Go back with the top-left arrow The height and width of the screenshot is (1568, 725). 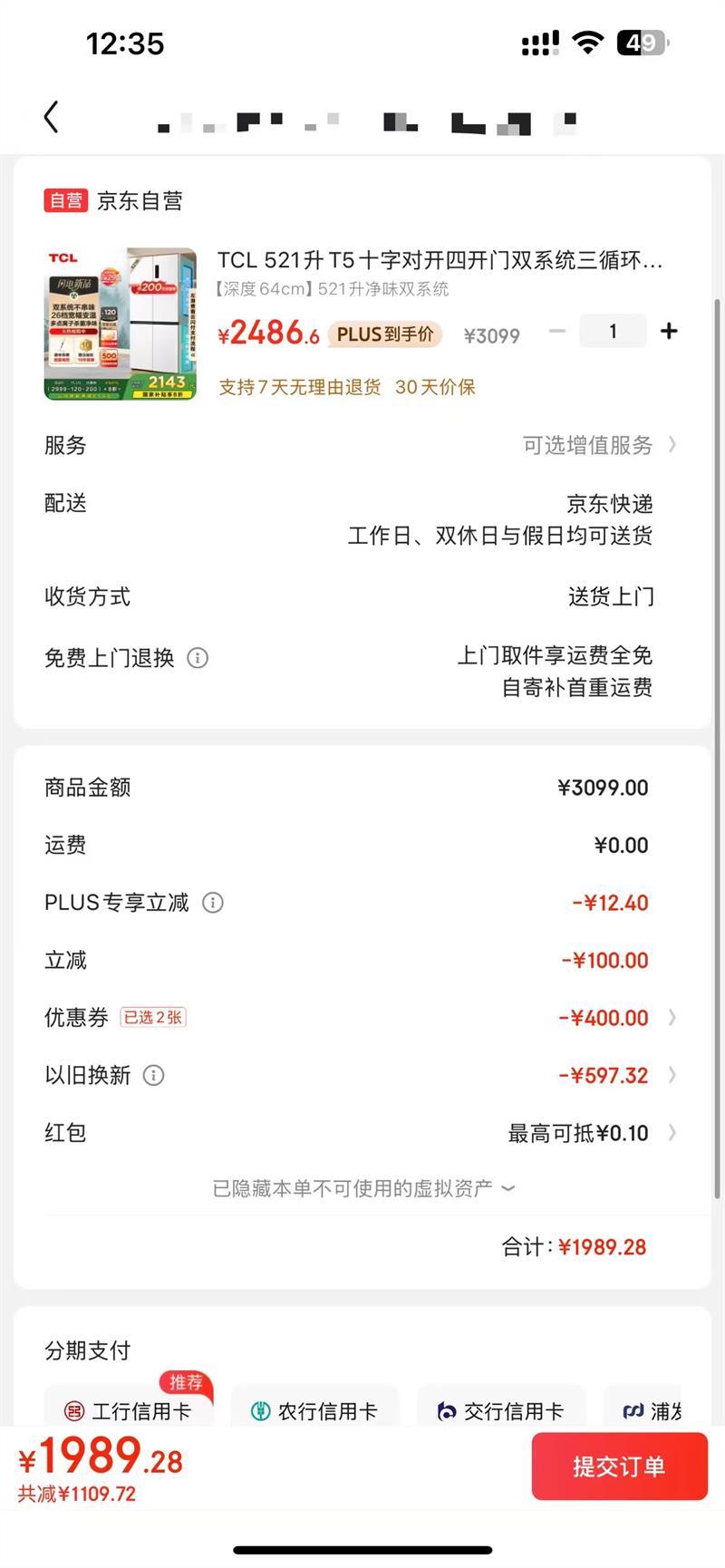pos(52,117)
